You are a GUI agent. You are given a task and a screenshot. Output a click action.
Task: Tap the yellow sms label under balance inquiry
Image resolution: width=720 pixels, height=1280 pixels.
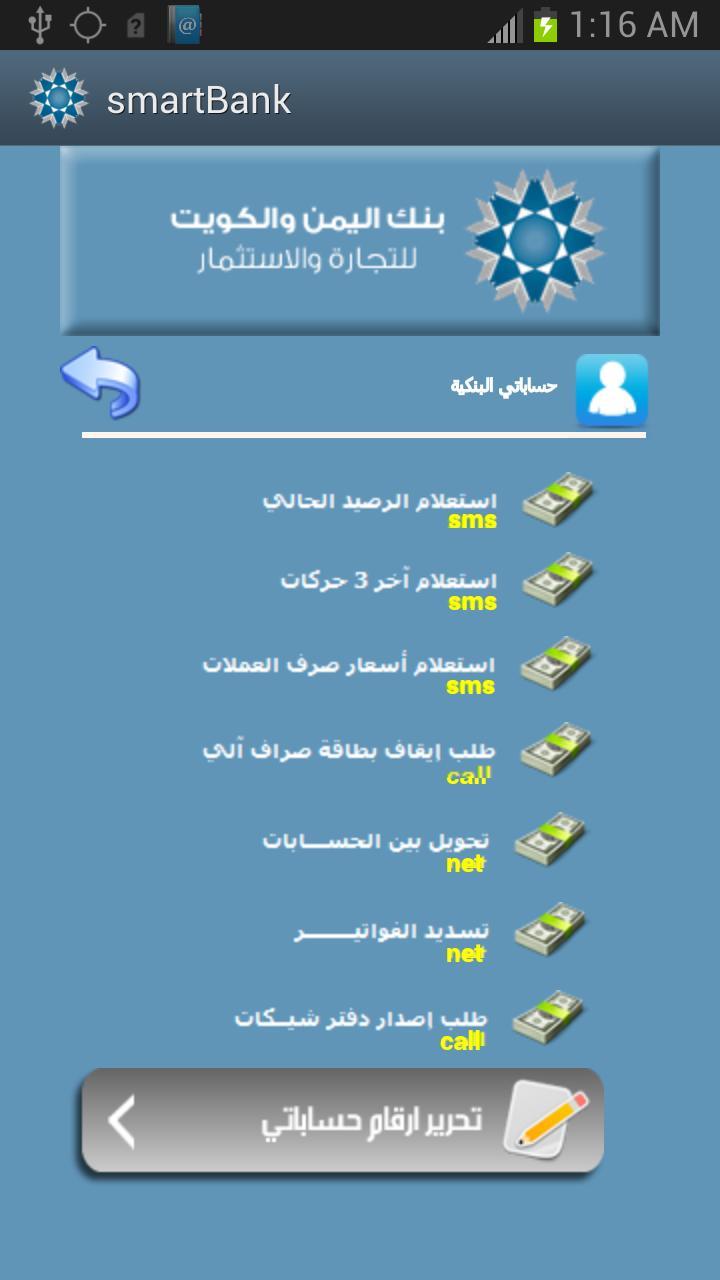474,519
